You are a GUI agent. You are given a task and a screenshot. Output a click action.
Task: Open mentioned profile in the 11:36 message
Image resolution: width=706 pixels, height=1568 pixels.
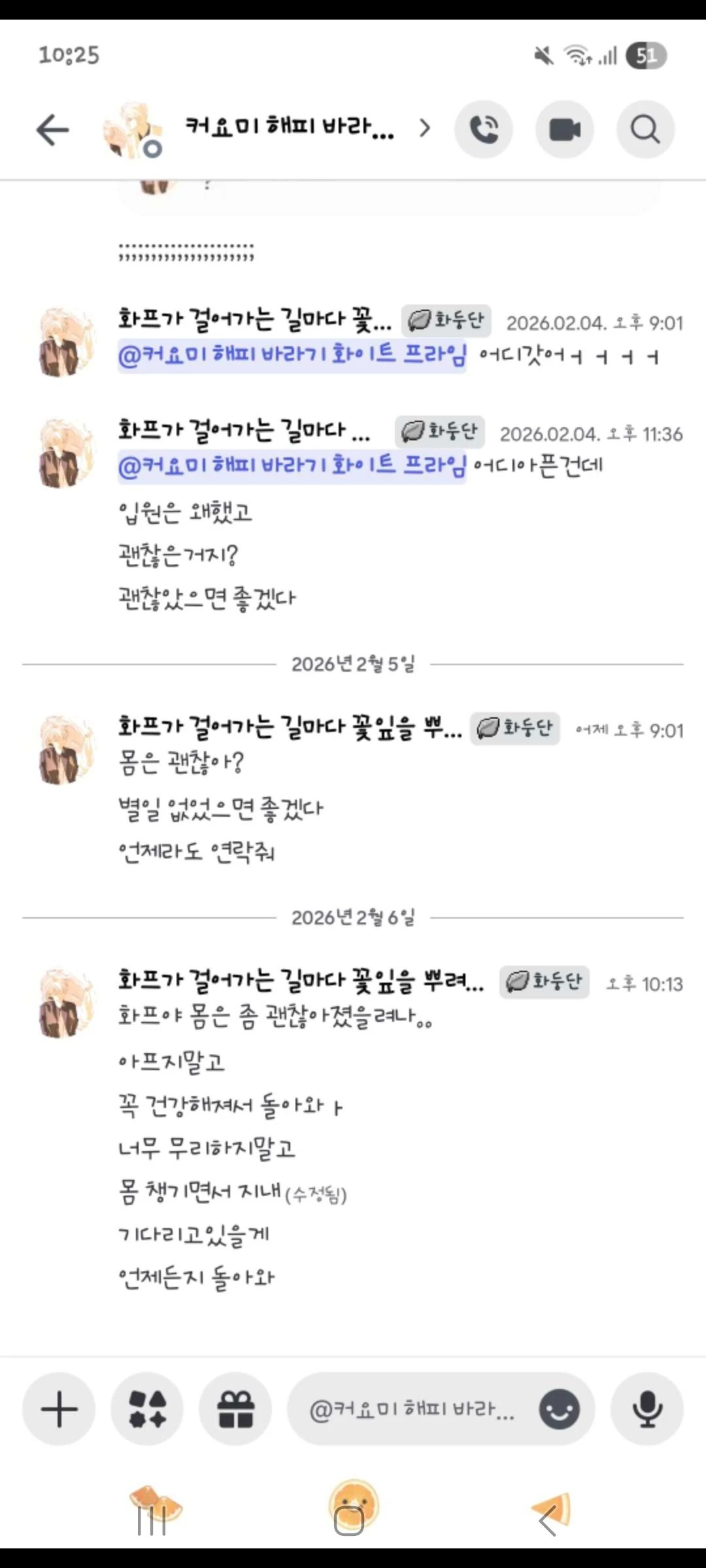point(292,466)
